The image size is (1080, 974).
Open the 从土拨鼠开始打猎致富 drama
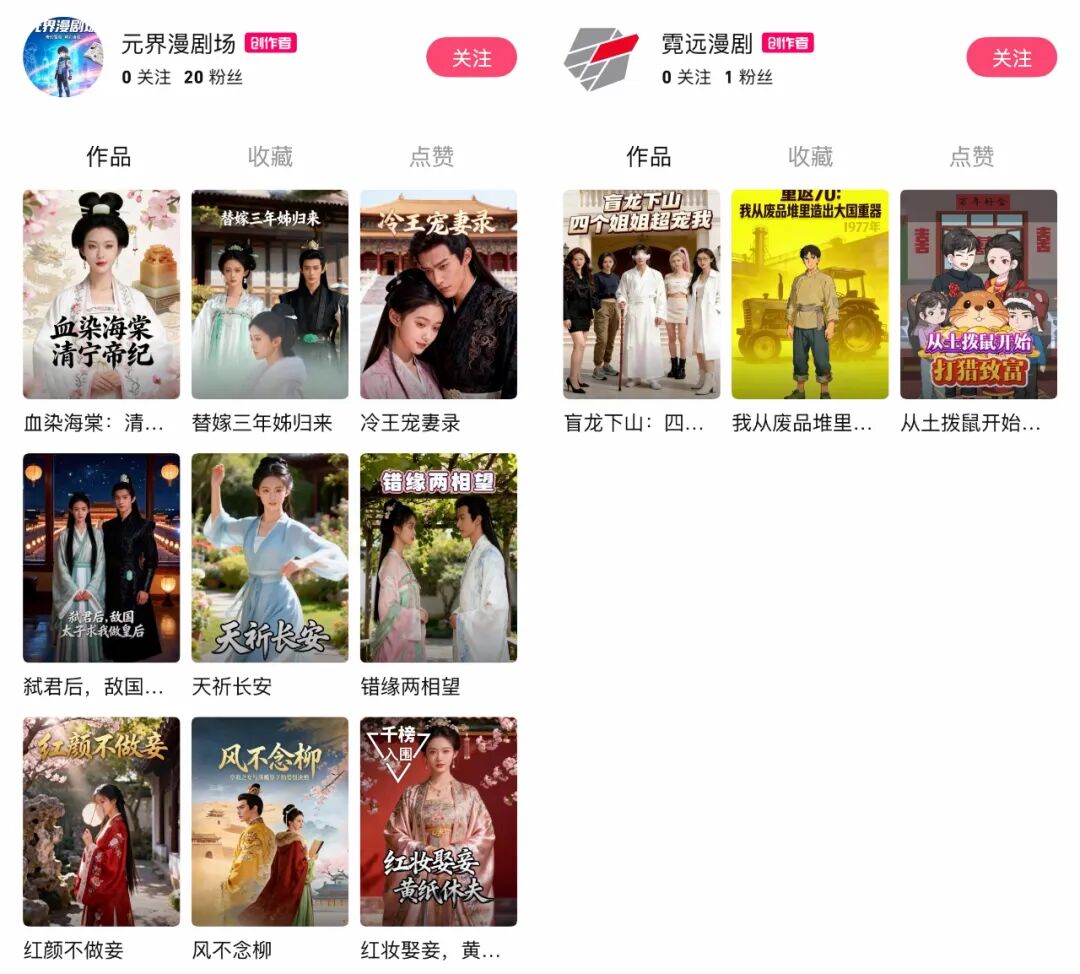[978, 295]
